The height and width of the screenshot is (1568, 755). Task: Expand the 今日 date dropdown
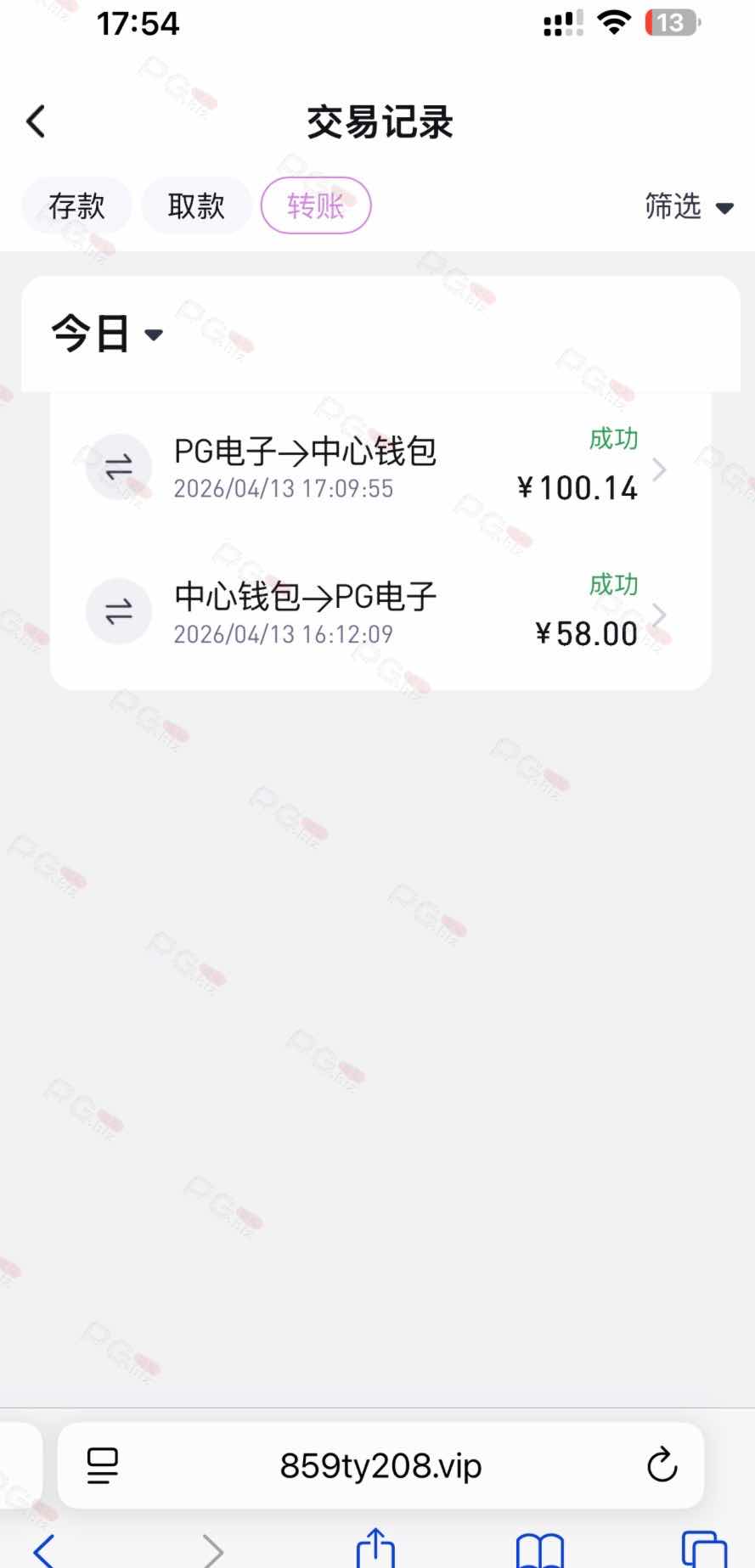coord(106,334)
